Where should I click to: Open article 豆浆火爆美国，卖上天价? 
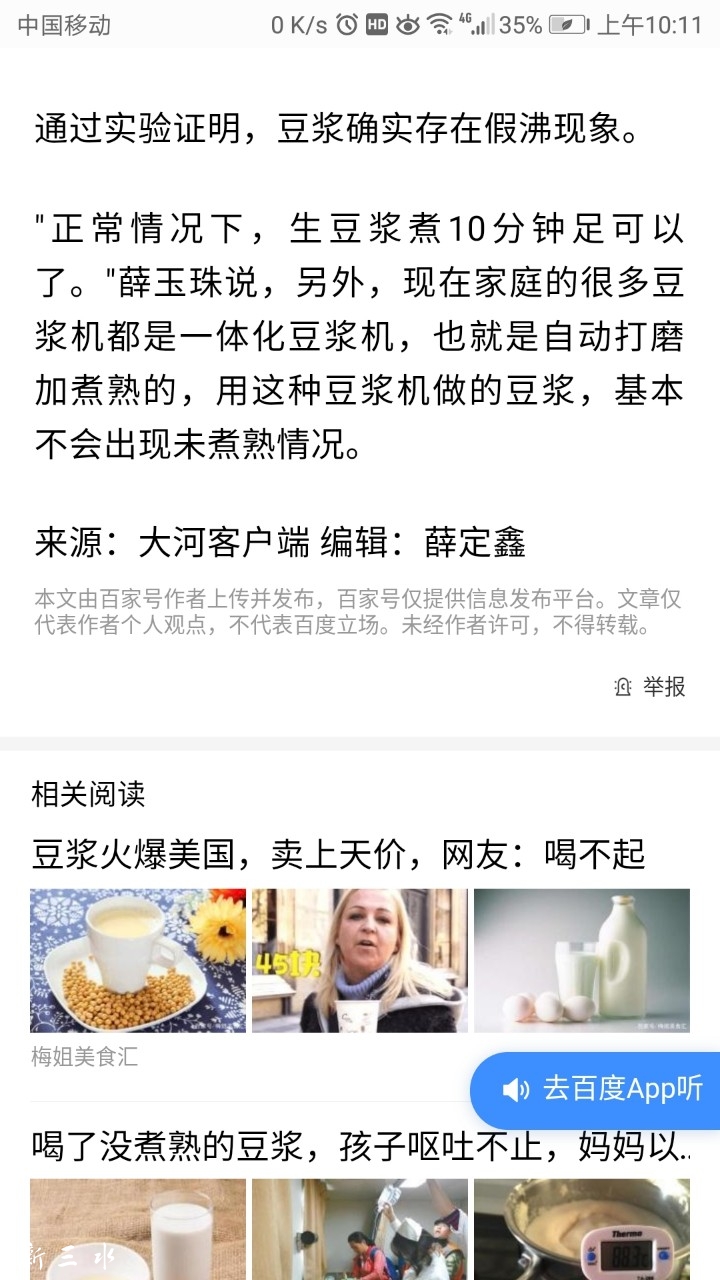(338, 854)
